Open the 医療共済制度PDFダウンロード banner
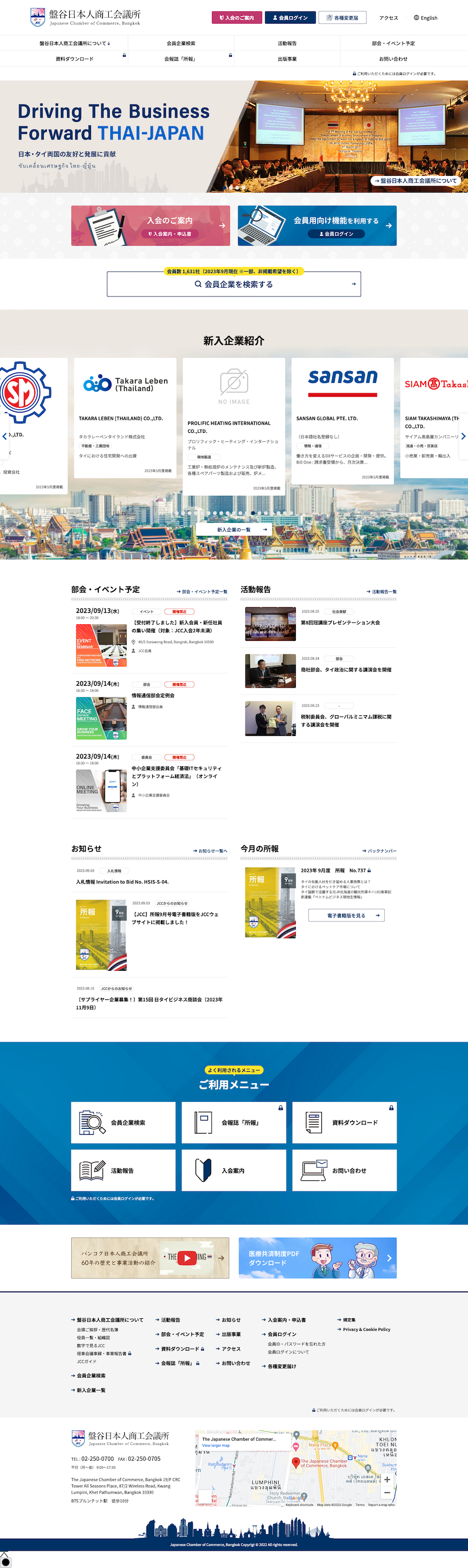The height and width of the screenshot is (1568, 468). pos(317,1257)
